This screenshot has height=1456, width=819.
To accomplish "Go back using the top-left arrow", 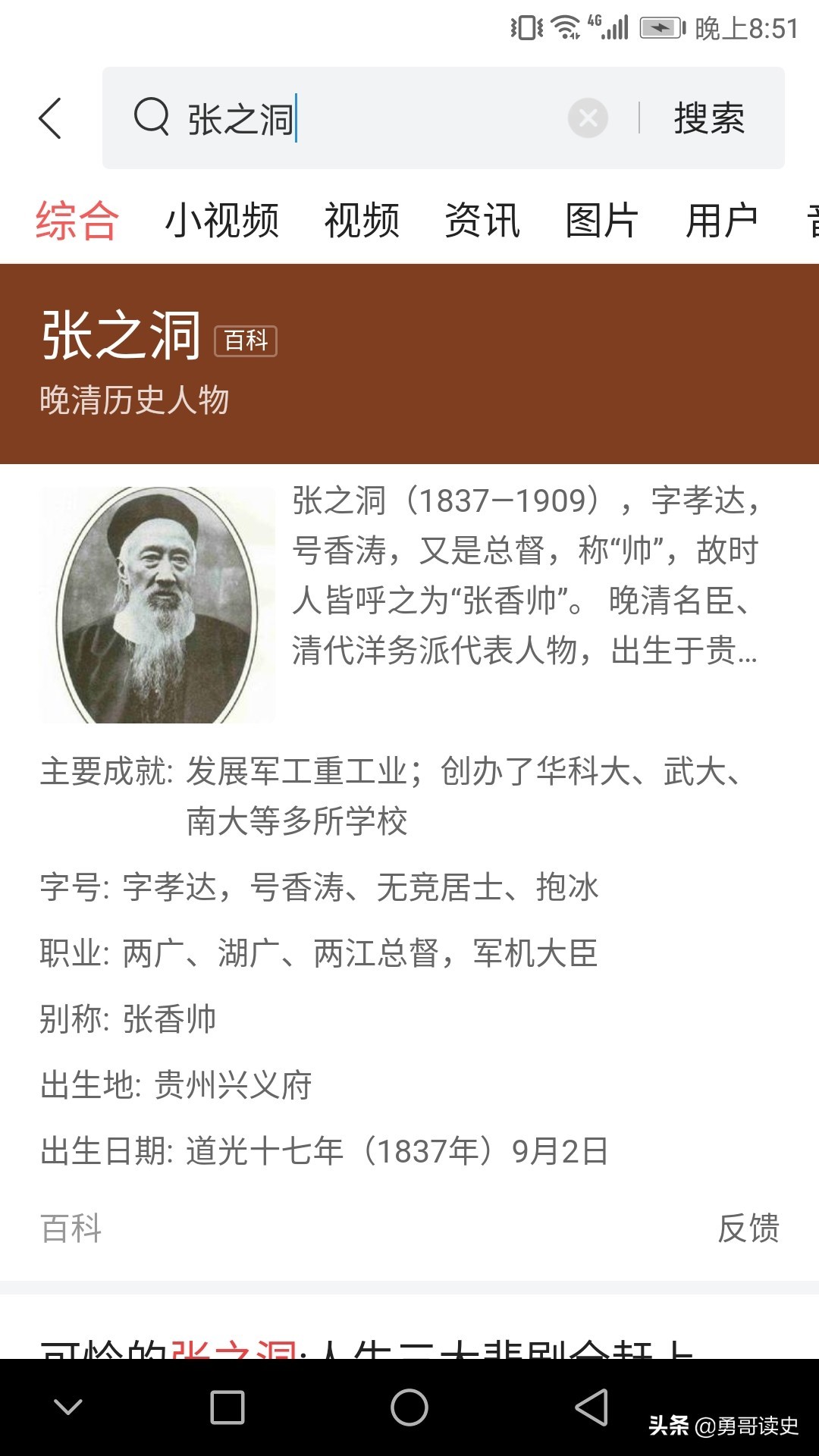I will click(50, 118).
